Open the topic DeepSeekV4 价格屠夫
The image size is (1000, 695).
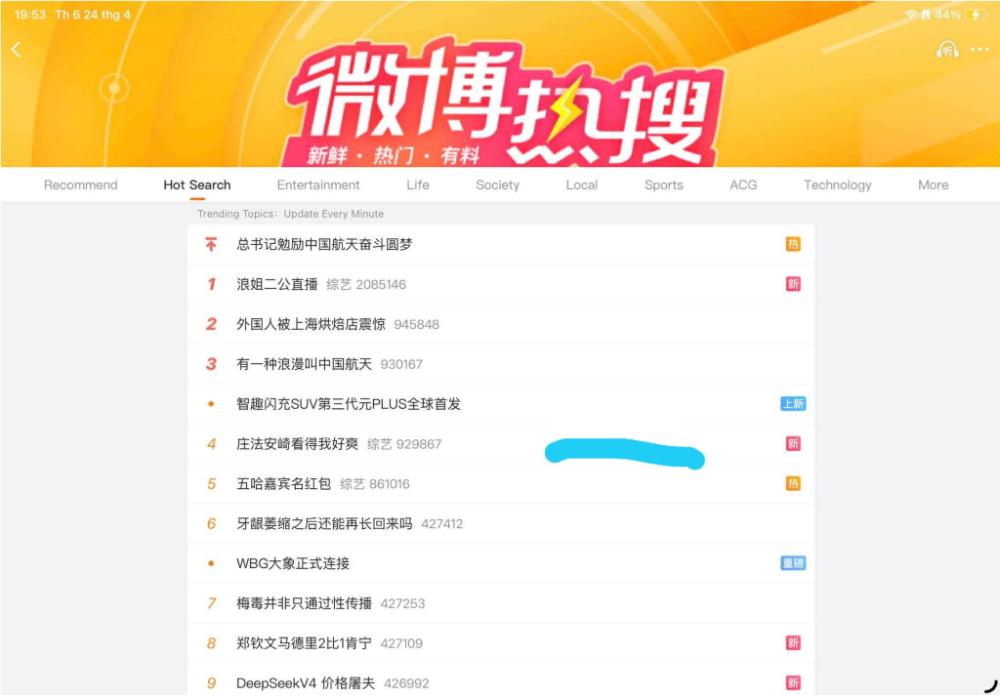(x=305, y=683)
